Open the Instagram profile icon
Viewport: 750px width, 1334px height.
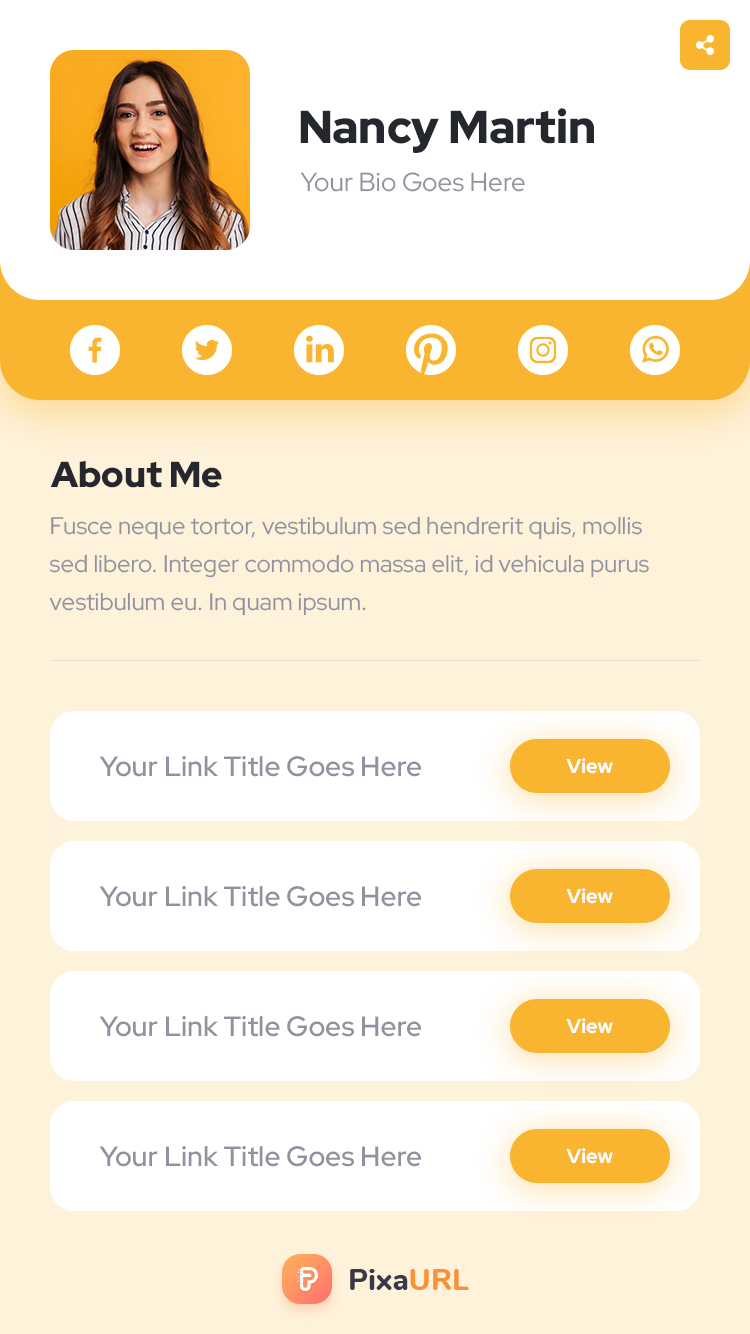click(543, 350)
